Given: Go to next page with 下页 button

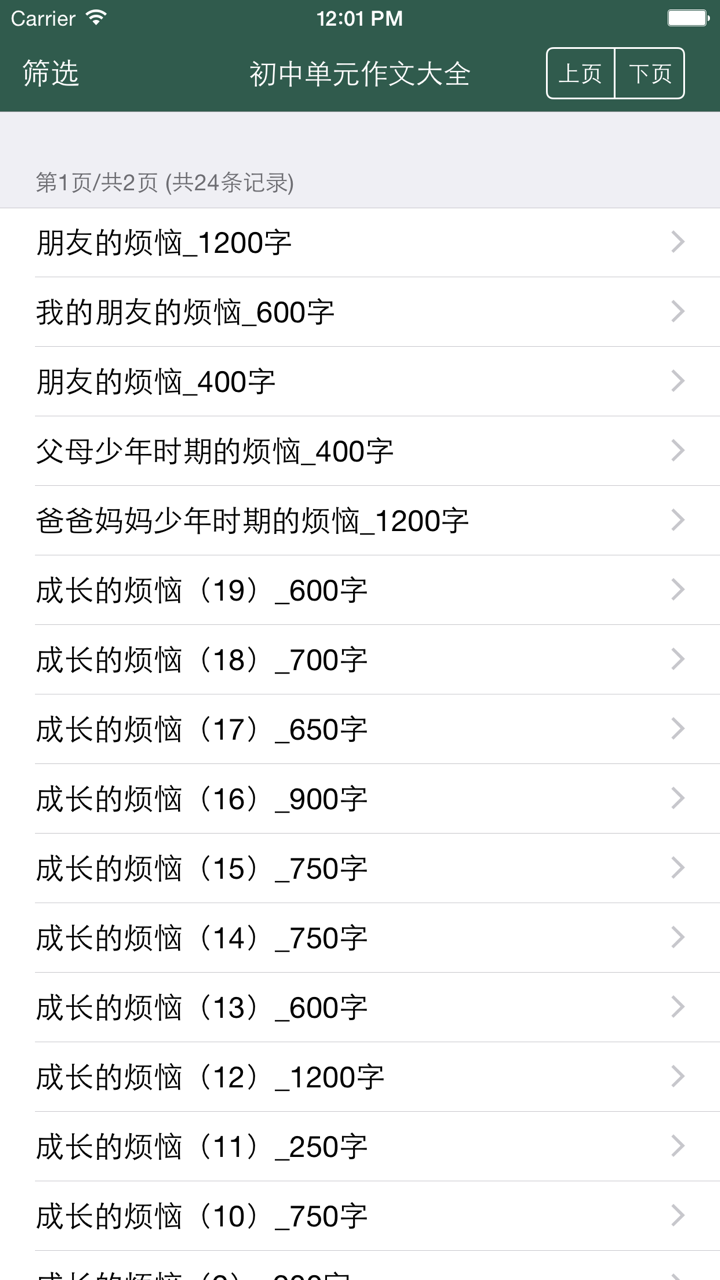Looking at the screenshot, I should (650, 73).
